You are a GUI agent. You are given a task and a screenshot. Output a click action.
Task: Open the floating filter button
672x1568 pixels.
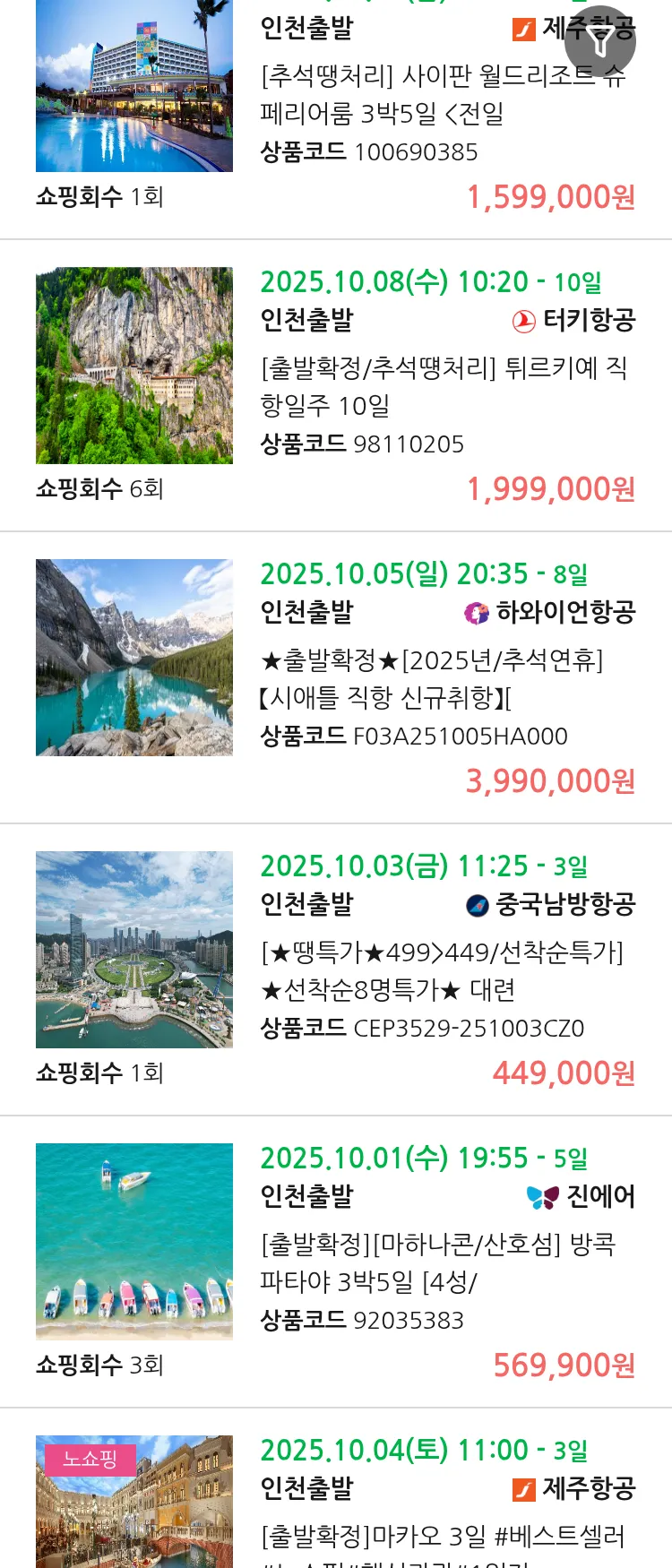pyautogui.click(x=599, y=41)
